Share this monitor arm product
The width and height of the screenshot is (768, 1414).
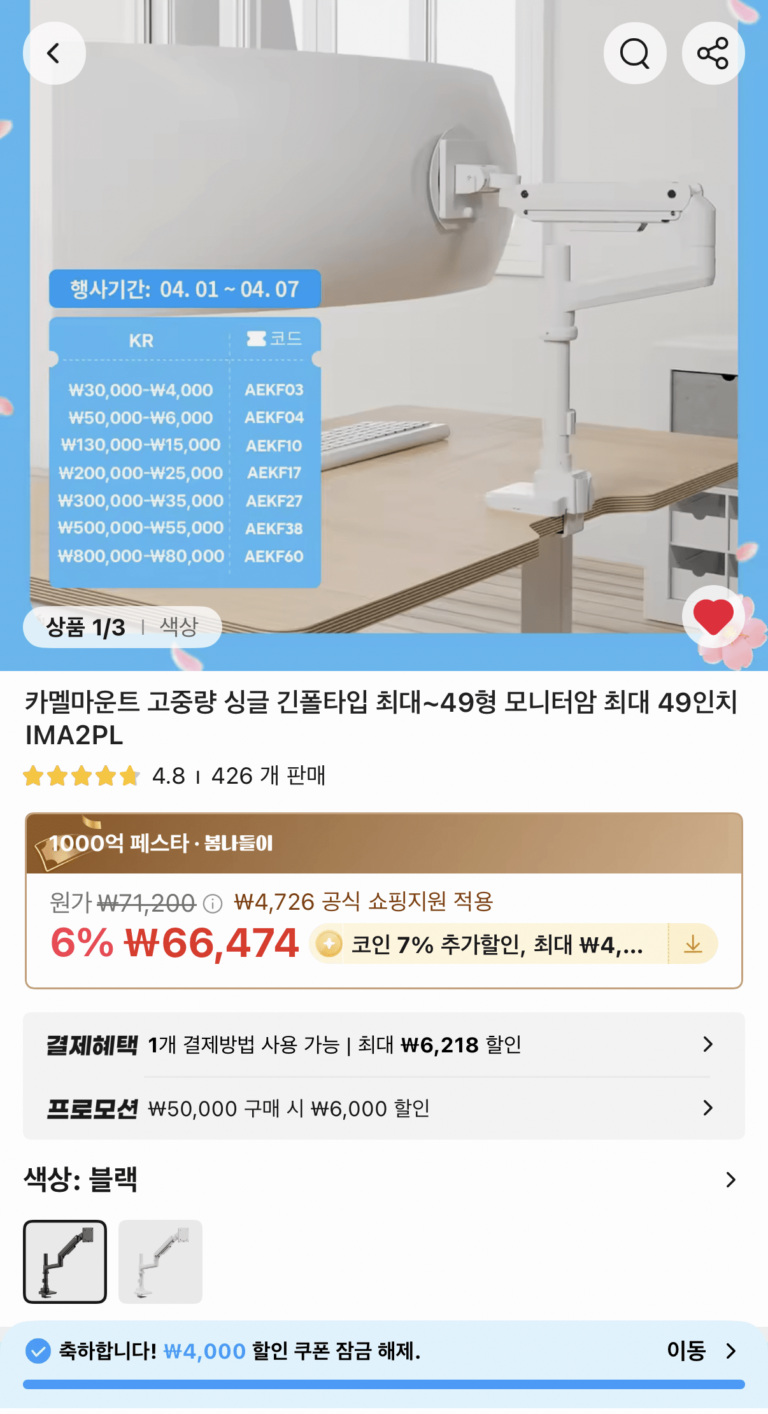[x=712, y=54]
